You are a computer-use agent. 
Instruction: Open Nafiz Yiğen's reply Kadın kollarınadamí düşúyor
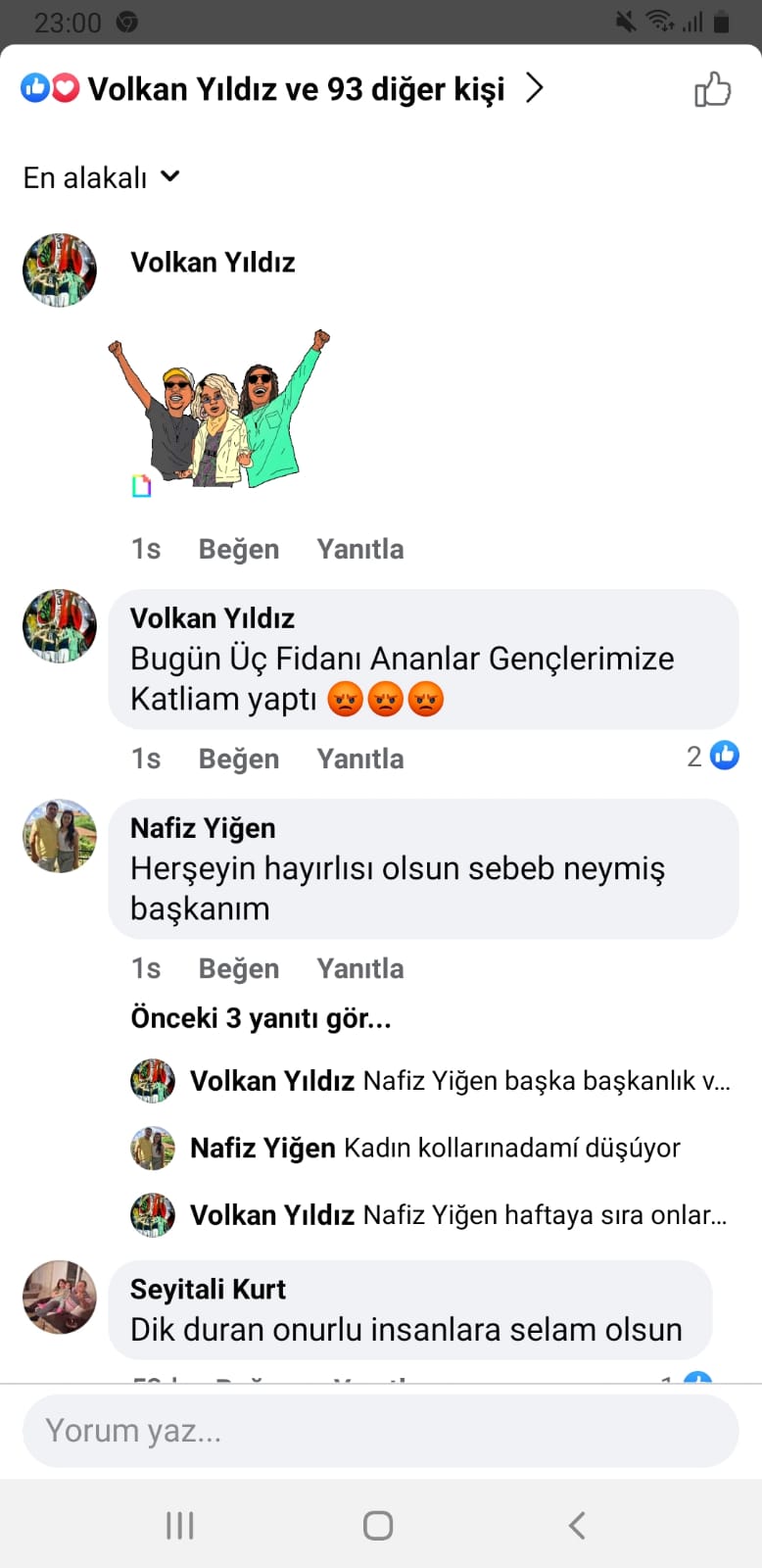[435, 1148]
